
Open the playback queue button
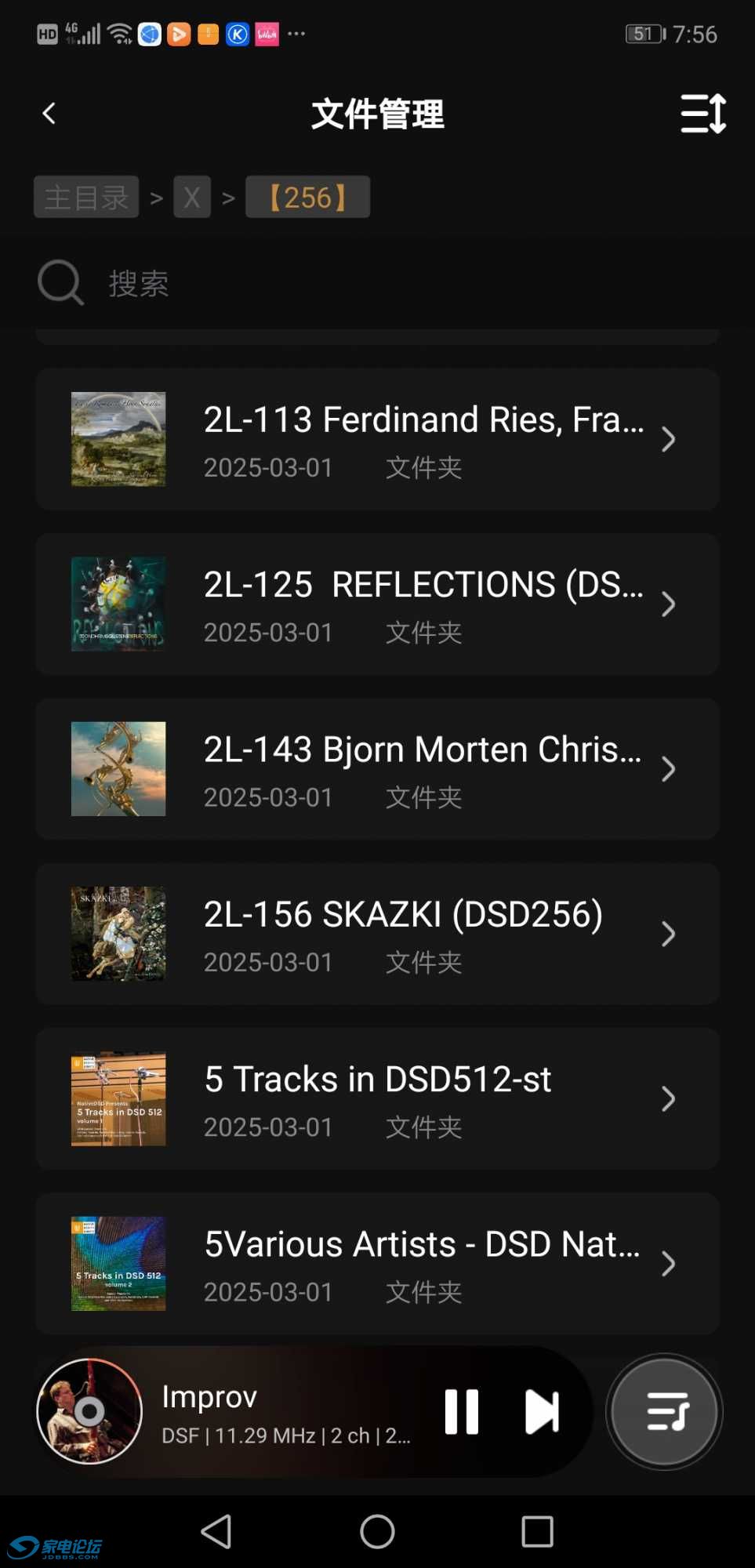(665, 1411)
